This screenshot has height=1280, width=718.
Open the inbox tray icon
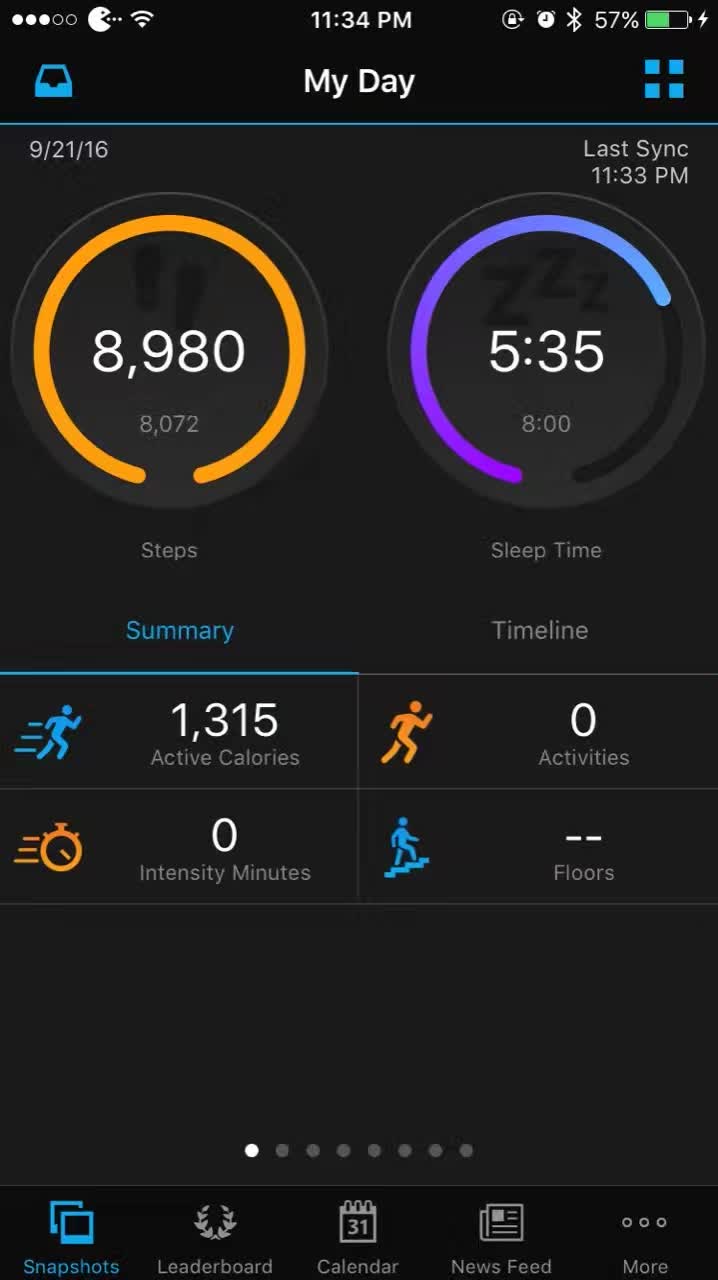[x=54, y=81]
